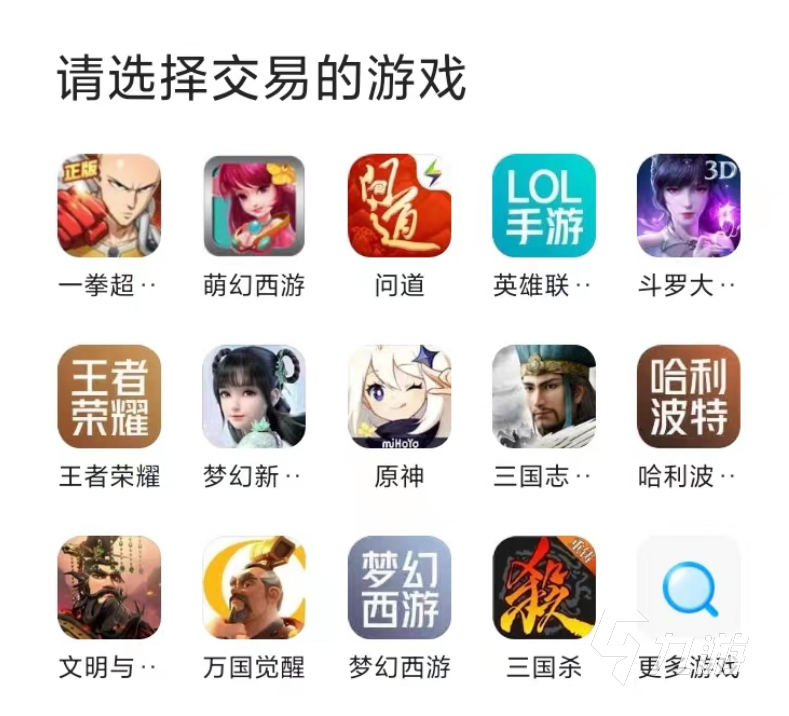The width and height of the screenshot is (789, 716).
Task: Tap the 梦幻西游 game icon
Action: (x=399, y=587)
